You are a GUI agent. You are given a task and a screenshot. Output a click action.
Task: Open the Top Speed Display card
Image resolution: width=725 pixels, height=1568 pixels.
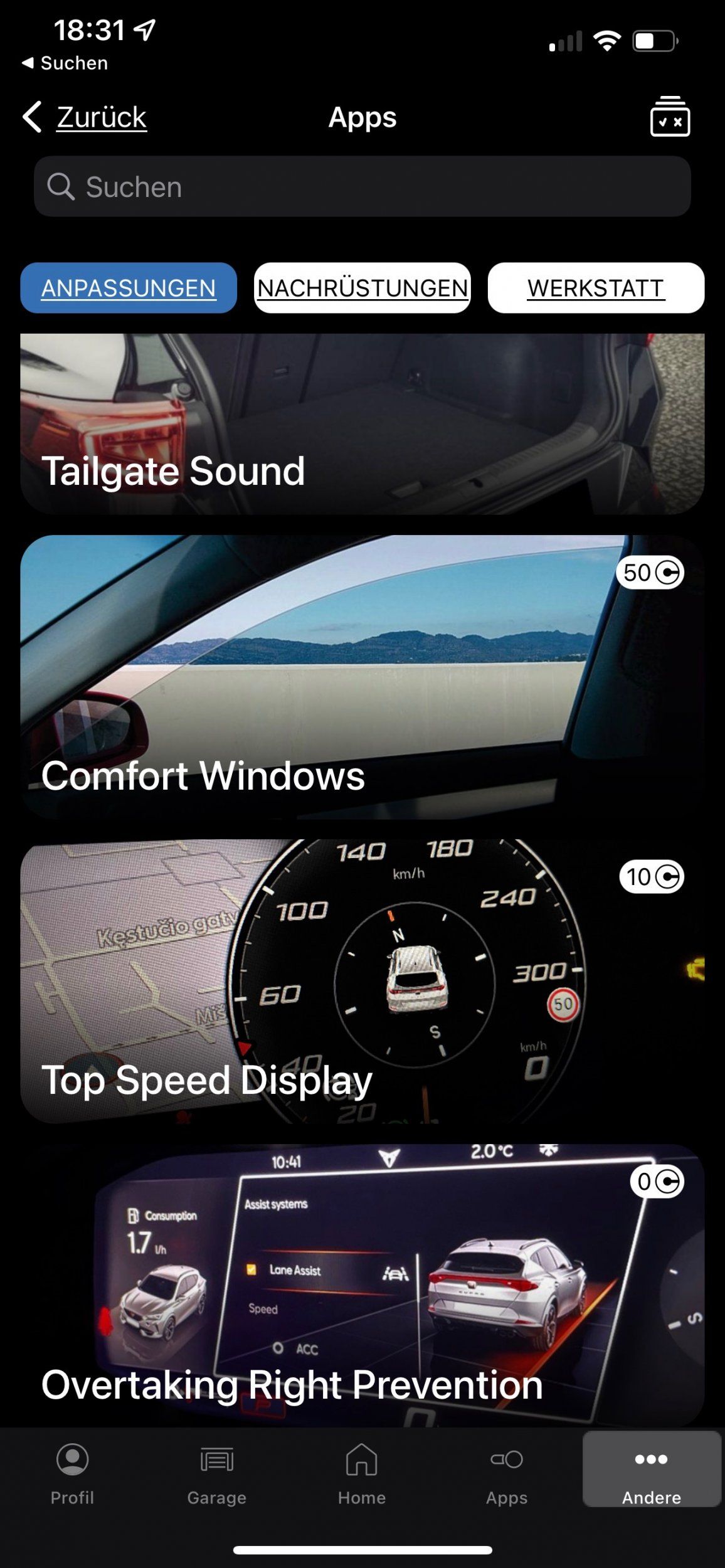[362, 982]
